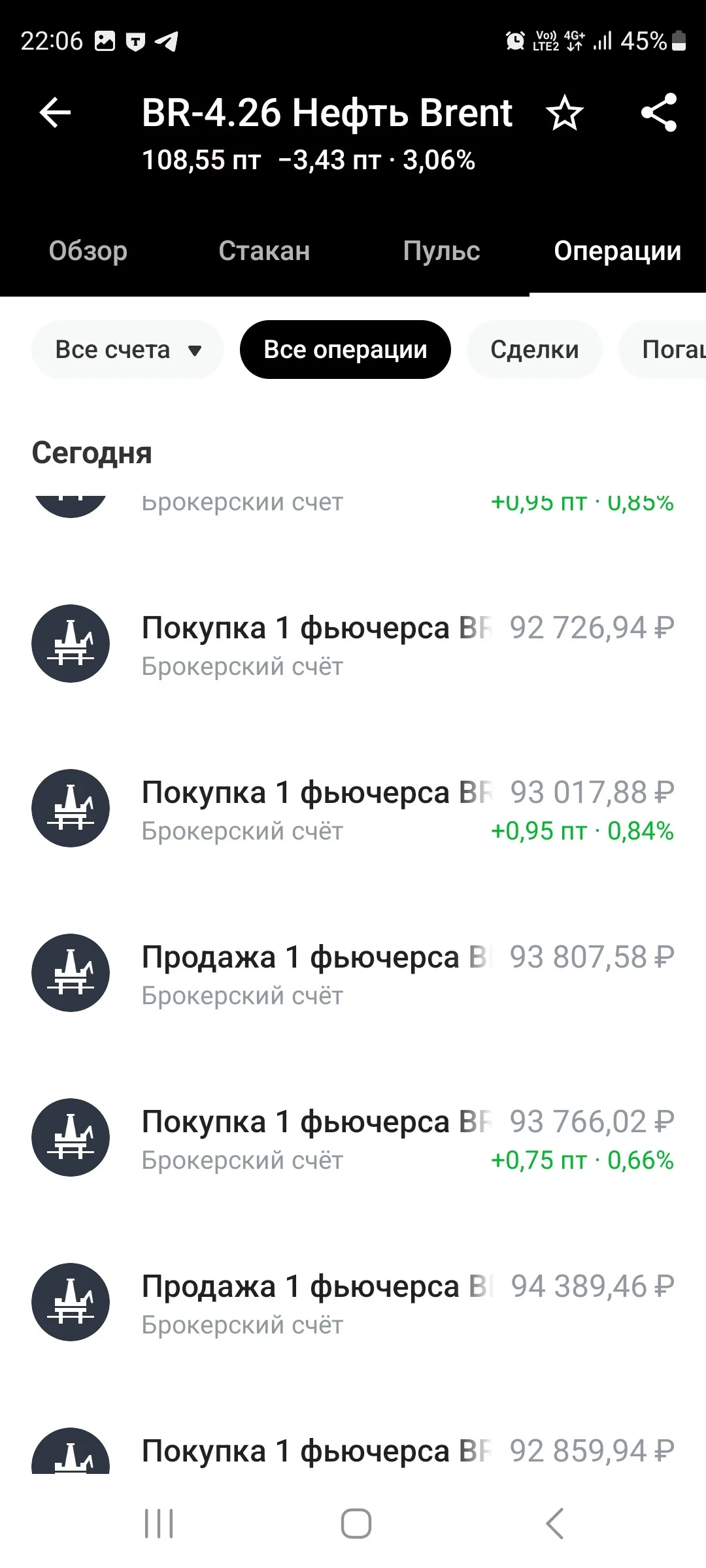The height and width of the screenshot is (1568, 706).
Task: Switch to the Пульс tab
Action: [441, 251]
